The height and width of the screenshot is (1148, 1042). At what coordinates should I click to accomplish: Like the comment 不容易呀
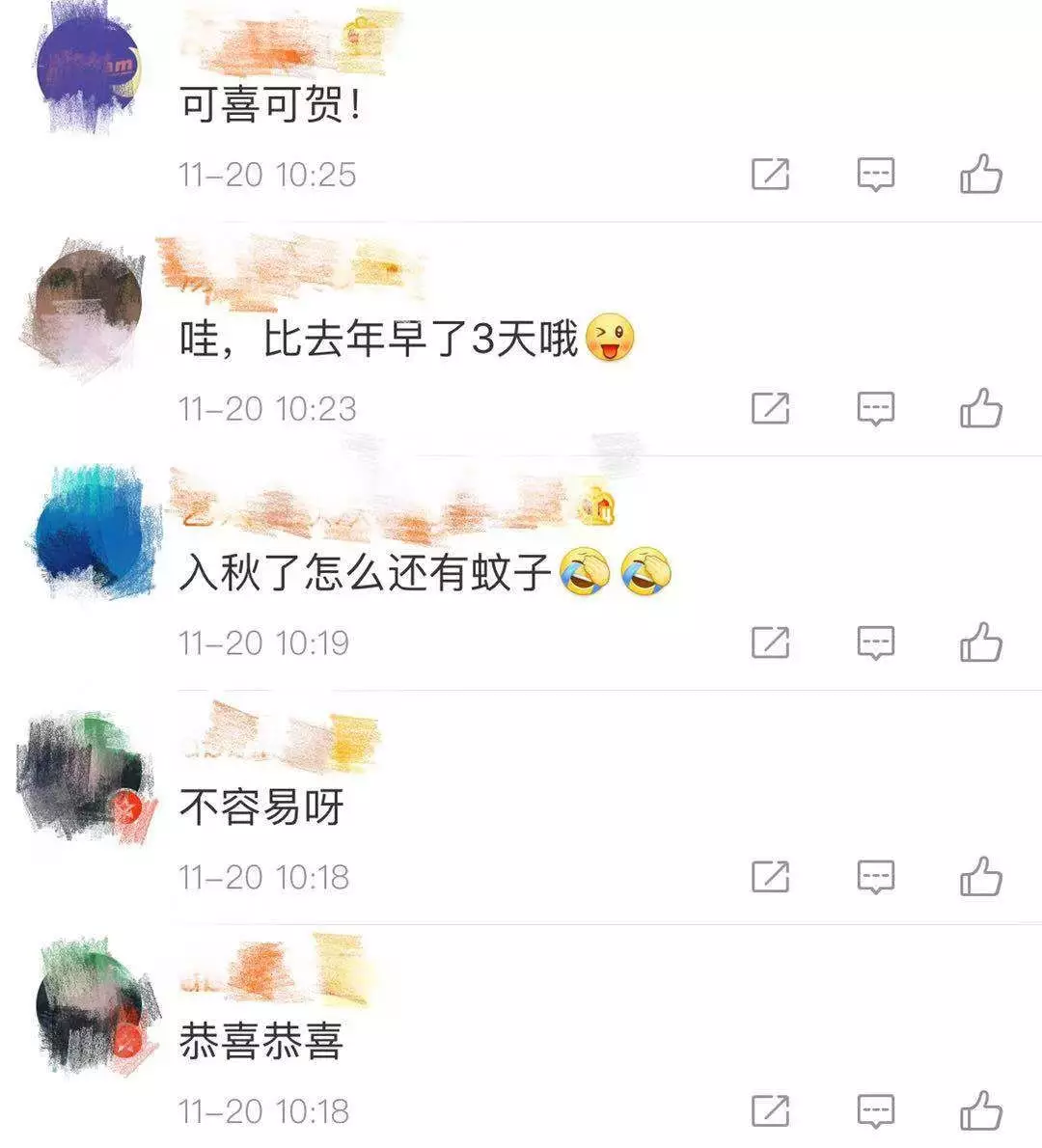pos(981,877)
